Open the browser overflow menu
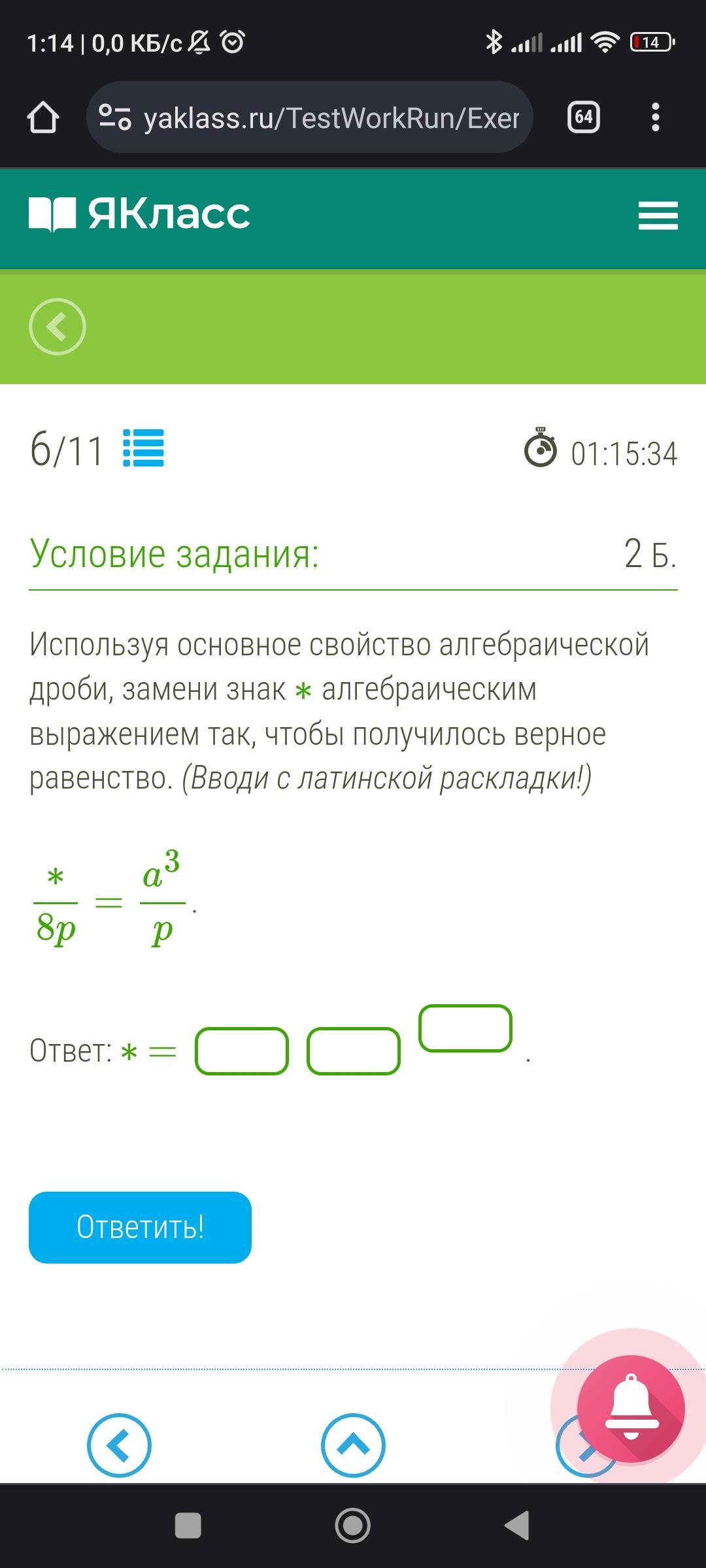Screen dimensions: 706x1568 tap(655, 118)
